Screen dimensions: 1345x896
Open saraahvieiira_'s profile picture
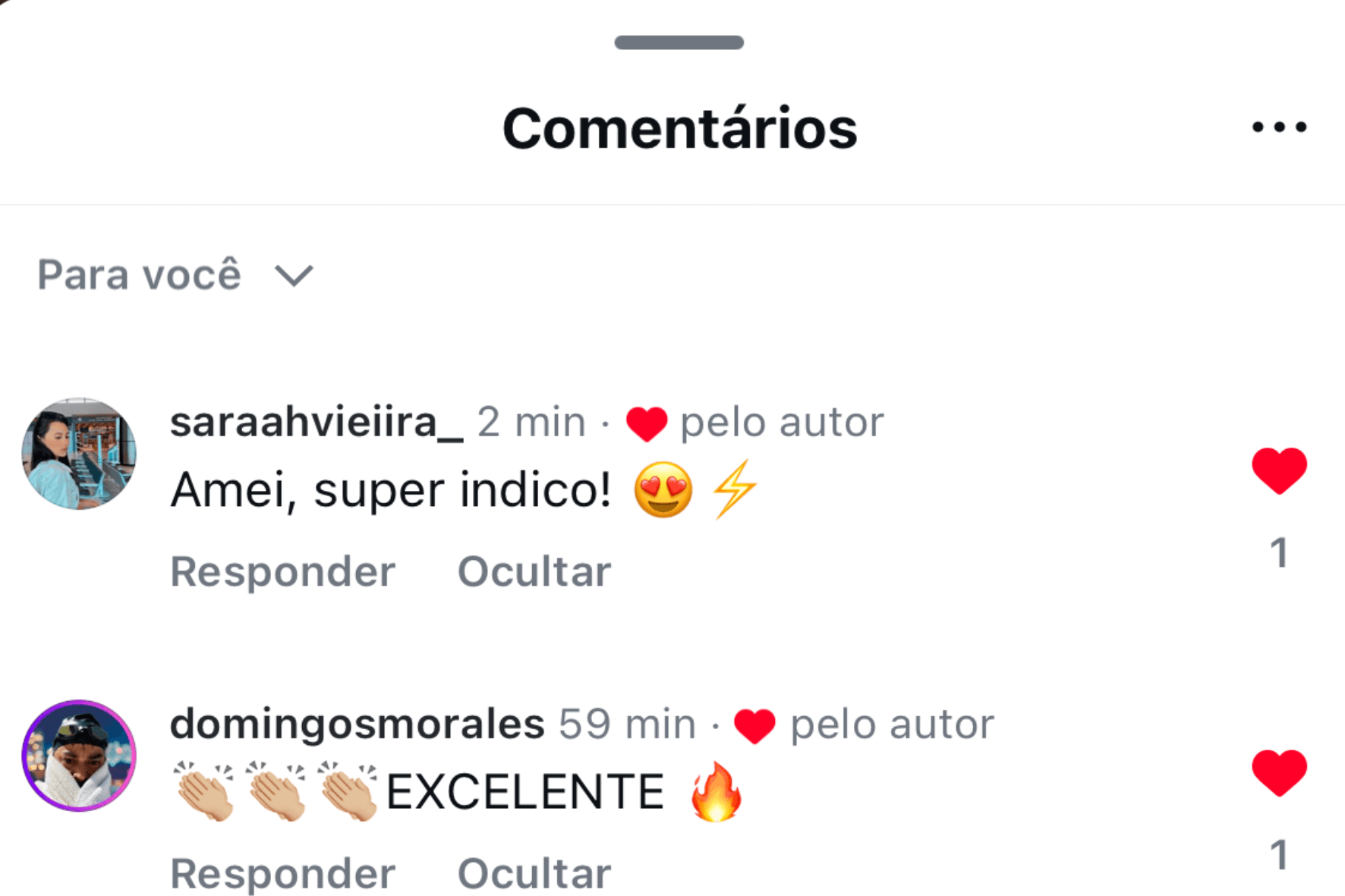click(x=79, y=454)
